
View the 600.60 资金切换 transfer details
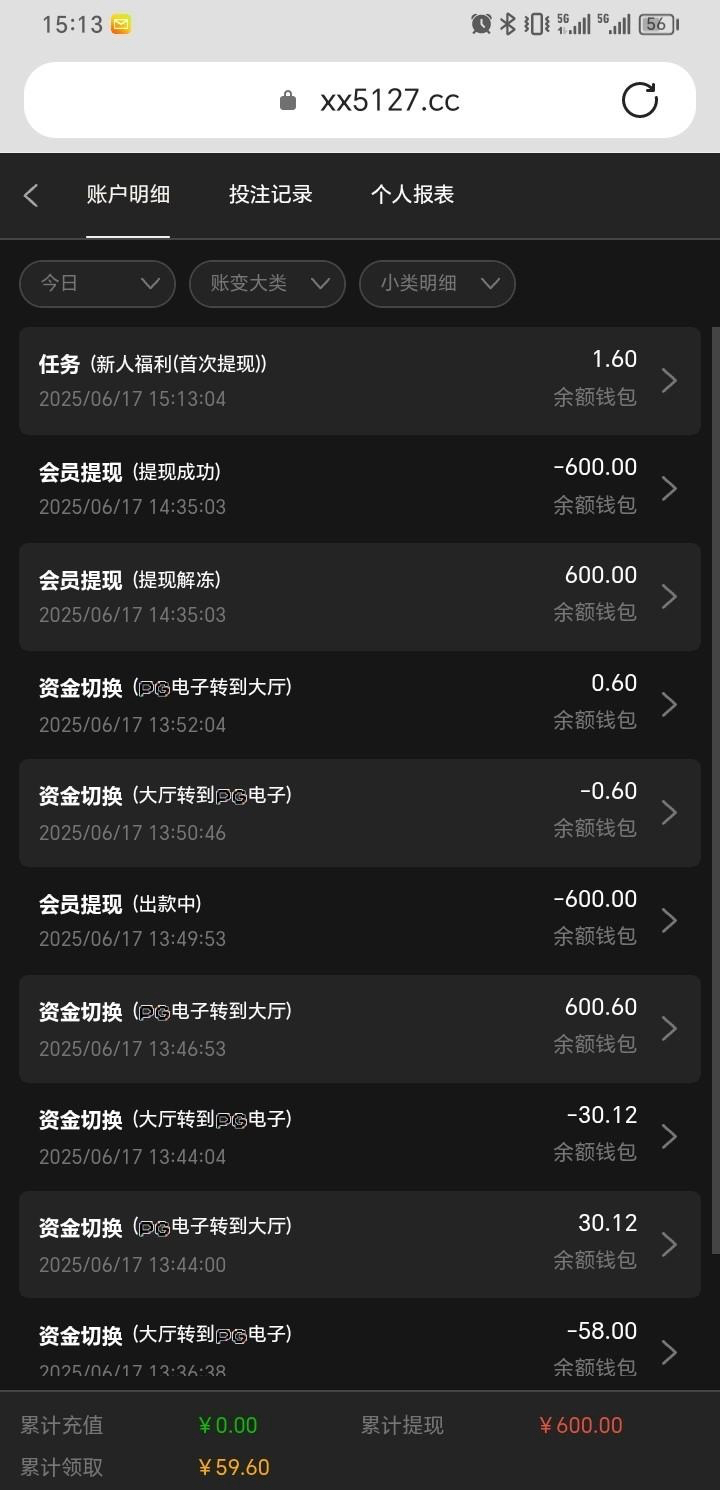pos(359,1028)
